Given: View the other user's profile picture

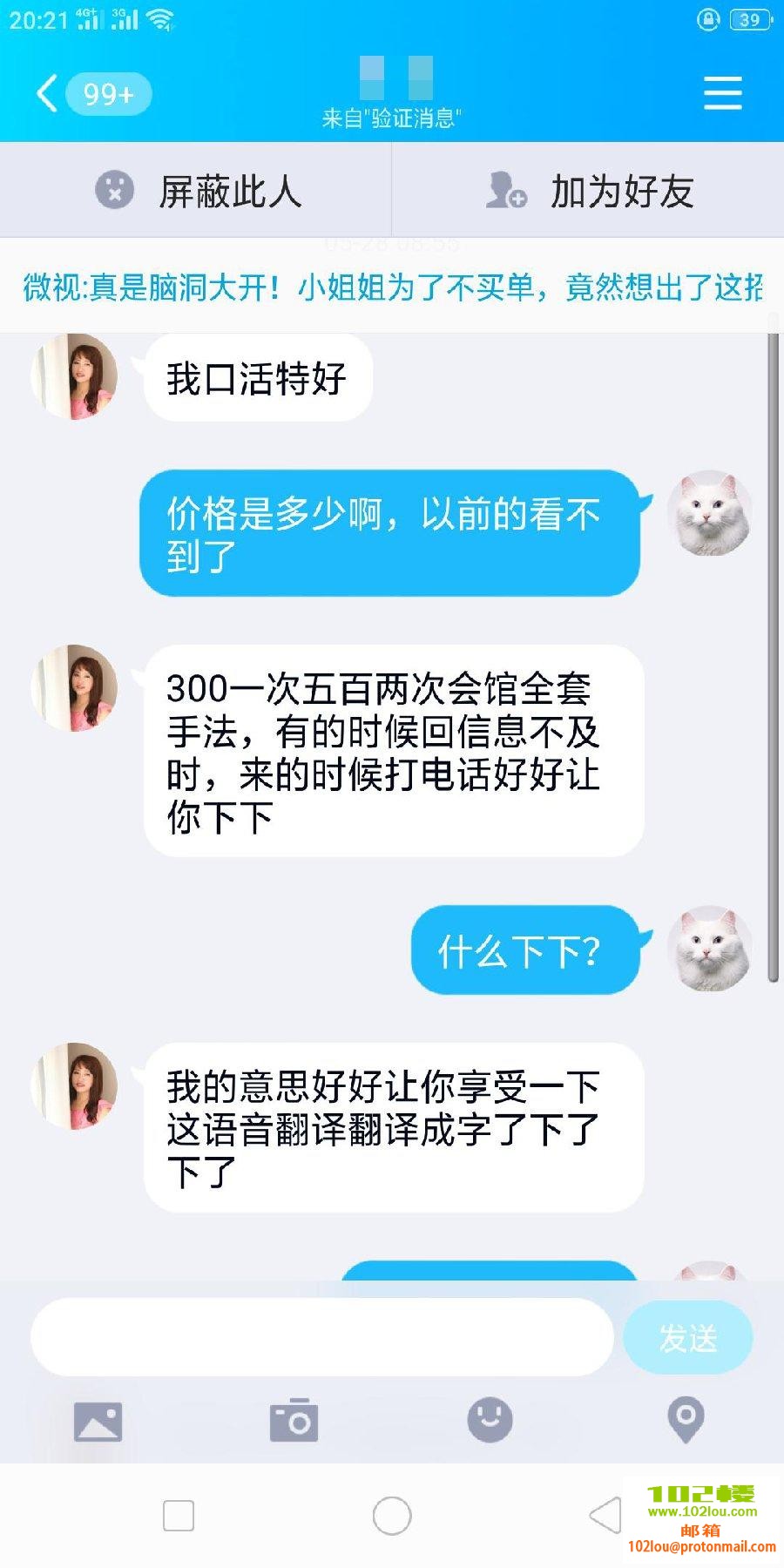Looking at the screenshot, I should click(x=74, y=375).
